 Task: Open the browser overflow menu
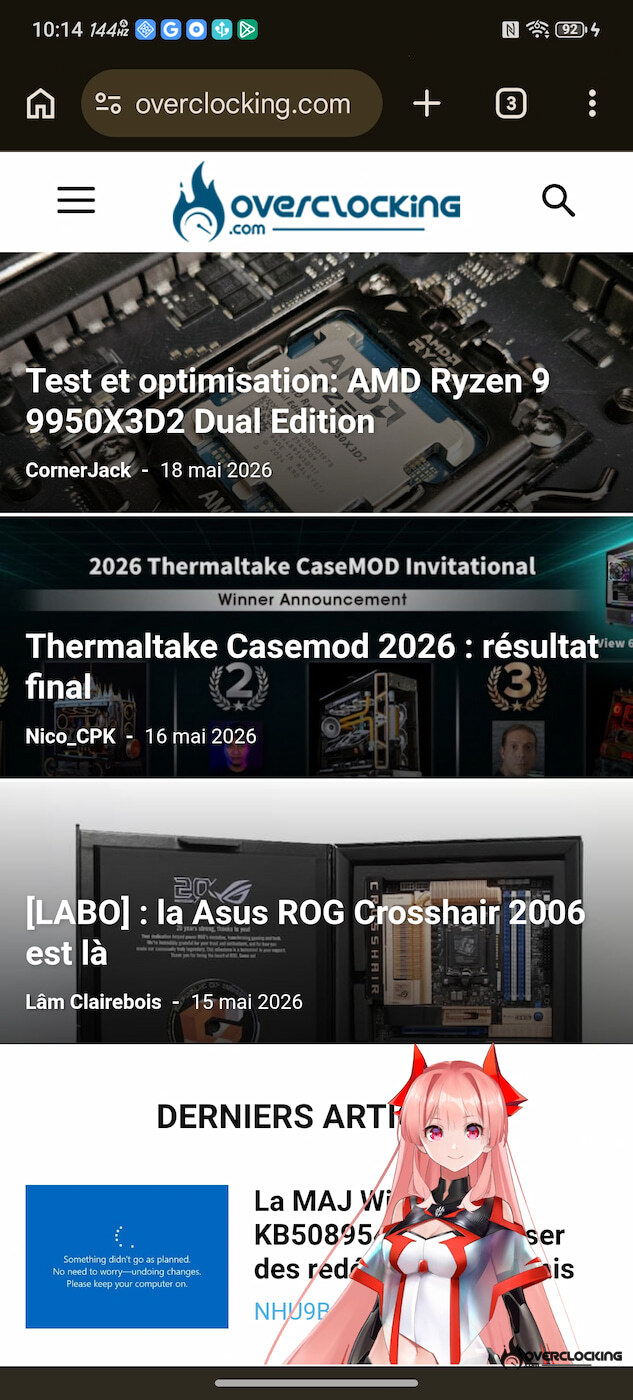pos(592,103)
